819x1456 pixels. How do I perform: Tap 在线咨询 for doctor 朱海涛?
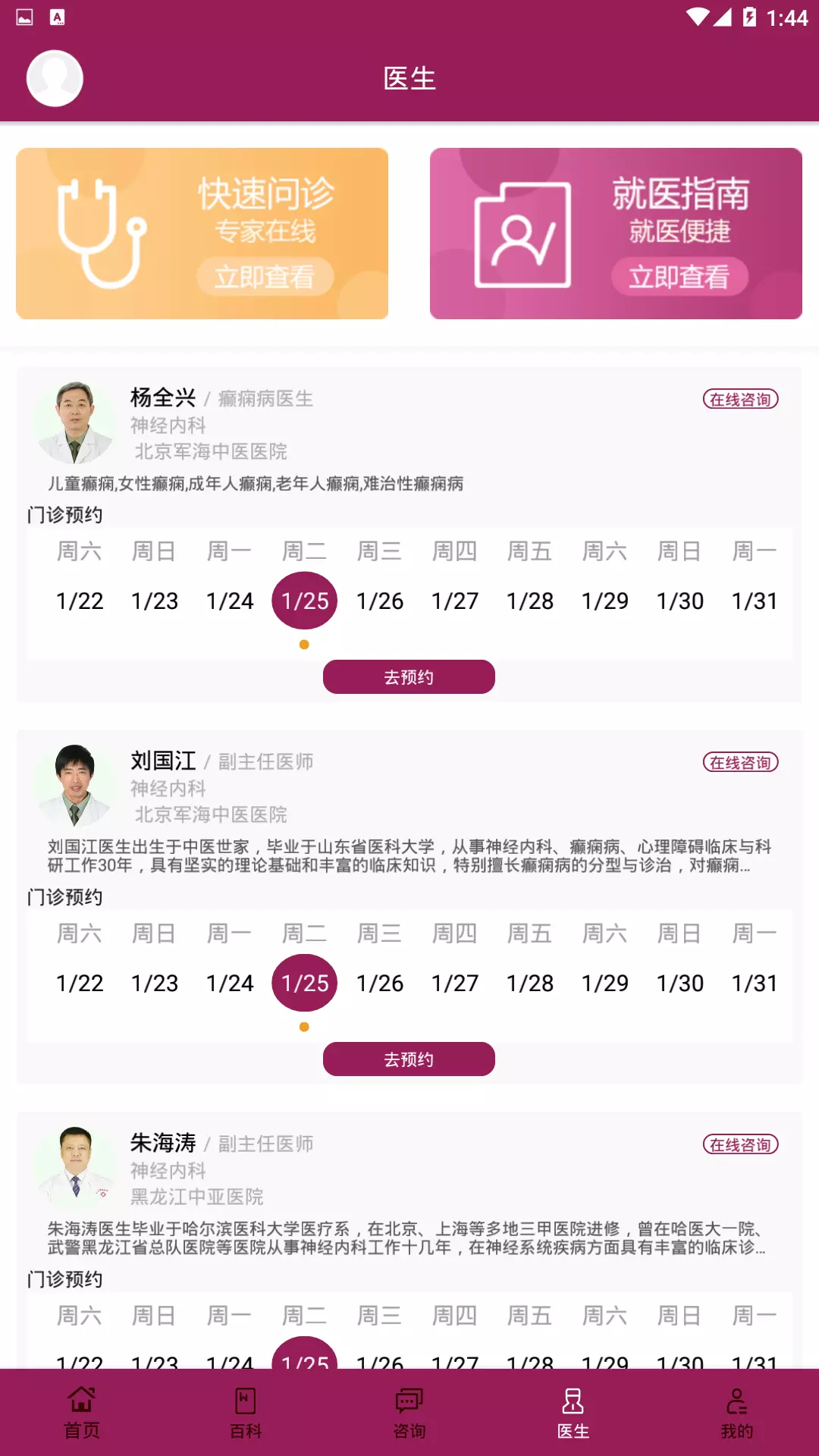740,1144
